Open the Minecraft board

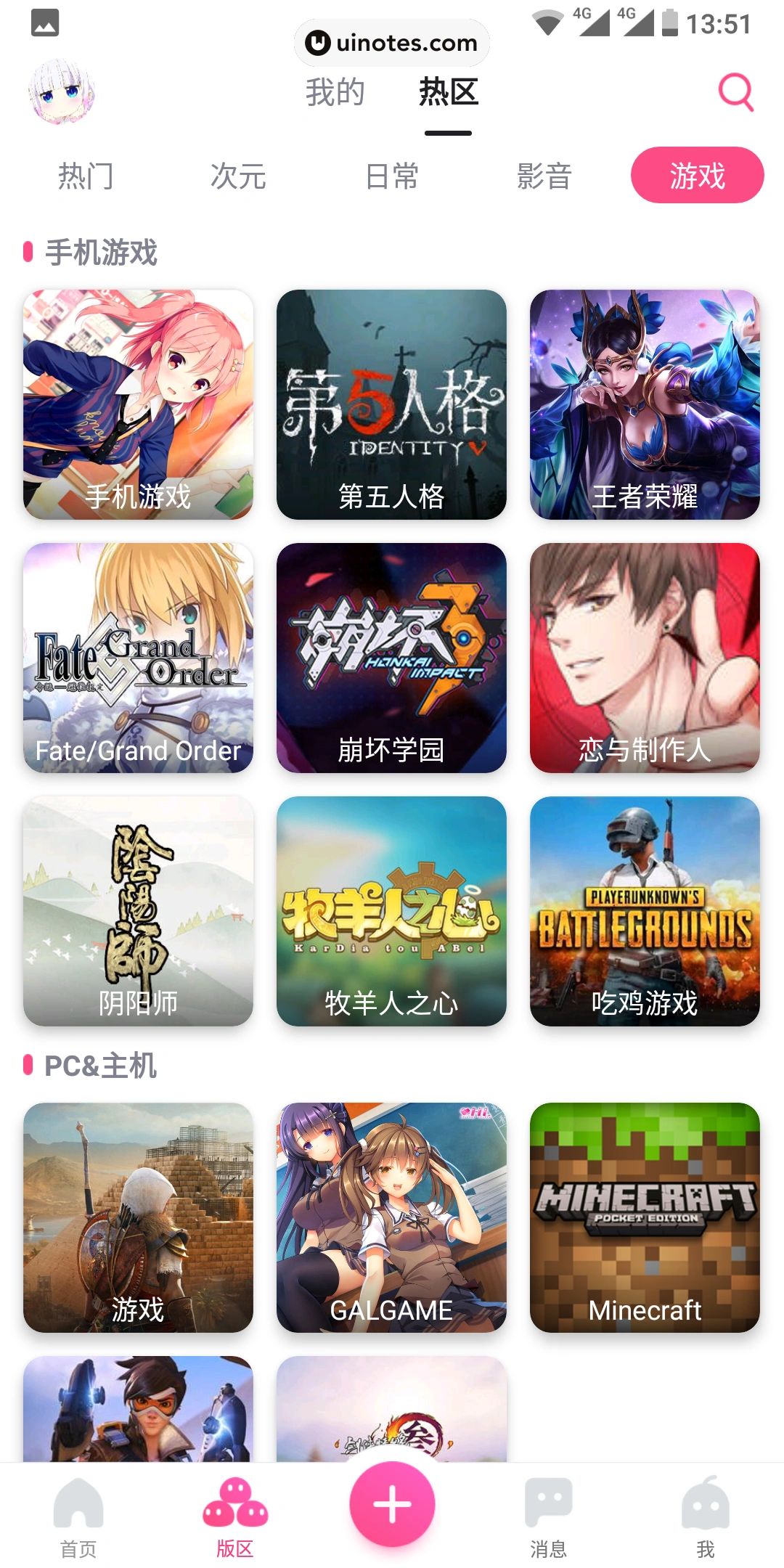[x=645, y=1217]
